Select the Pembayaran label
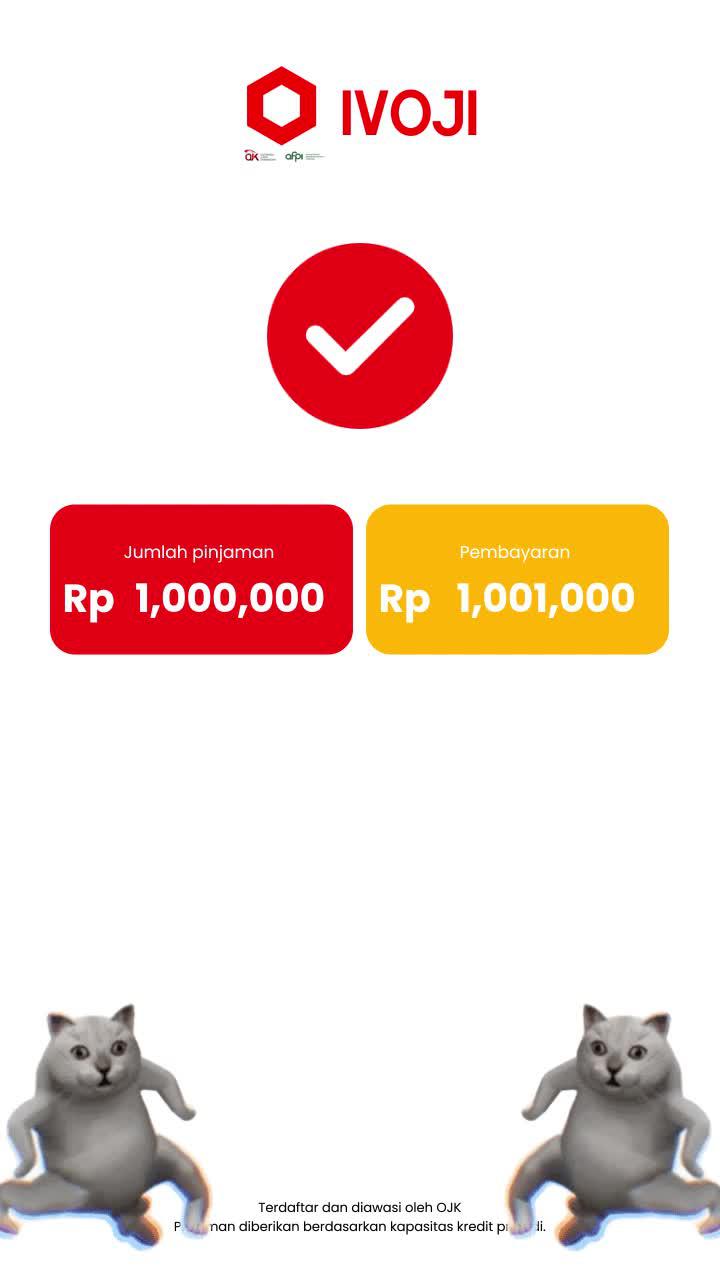Image resolution: width=720 pixels, height=1280 pixels. click(514, 552)
